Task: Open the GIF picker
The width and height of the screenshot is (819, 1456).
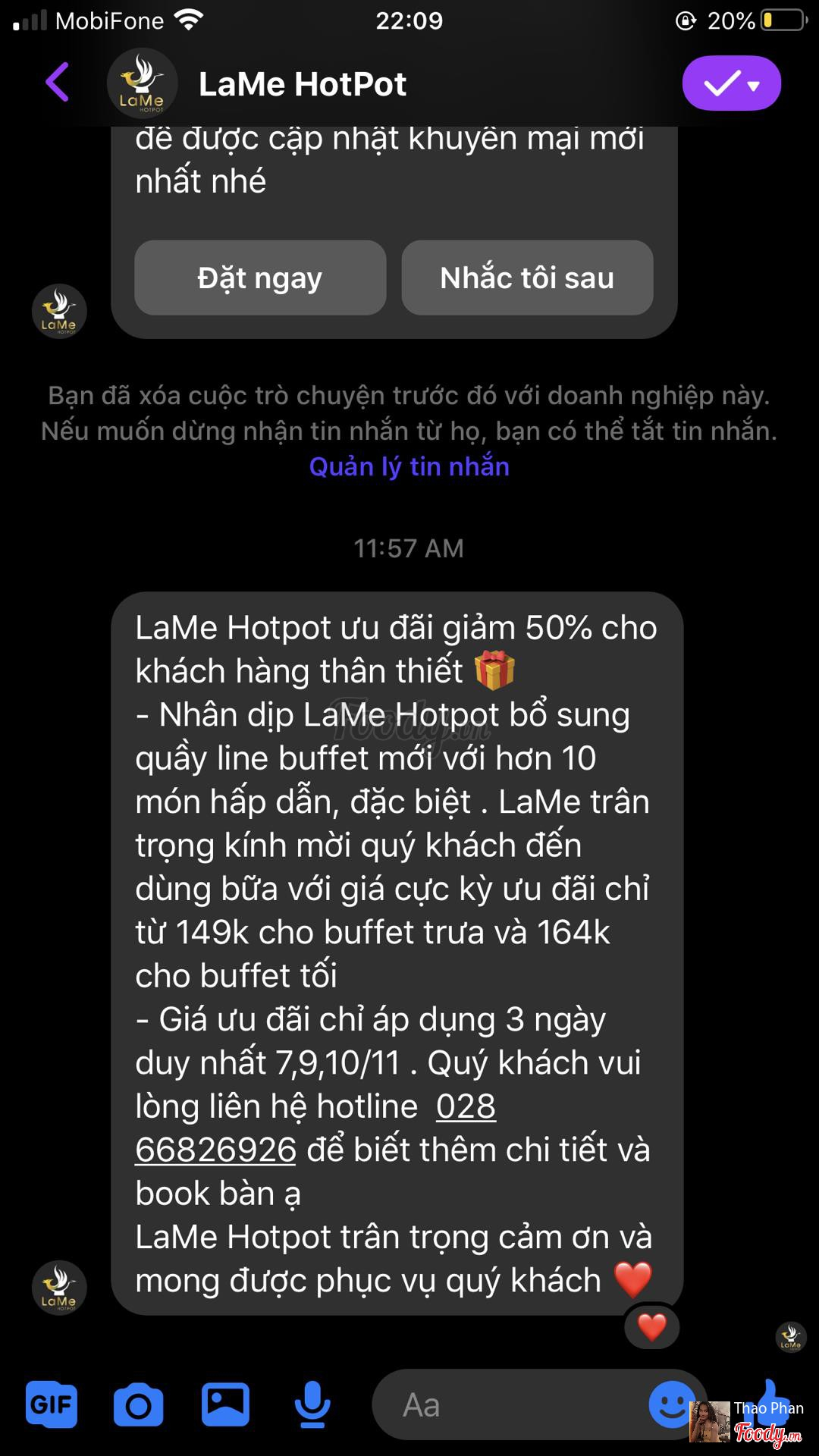Action: point(52,1404)
